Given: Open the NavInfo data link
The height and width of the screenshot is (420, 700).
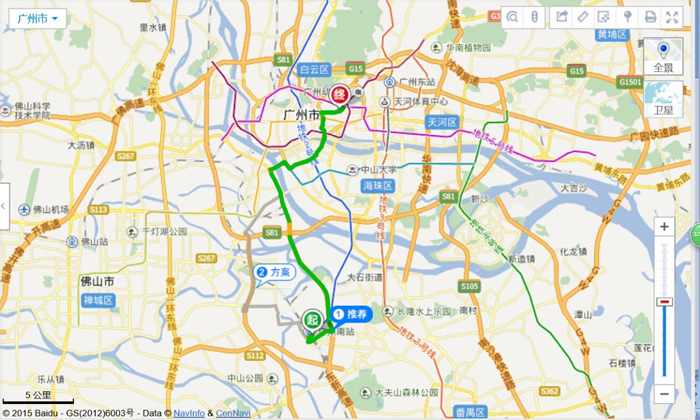Looking at the screenshot, I should [x=190, y=412].
